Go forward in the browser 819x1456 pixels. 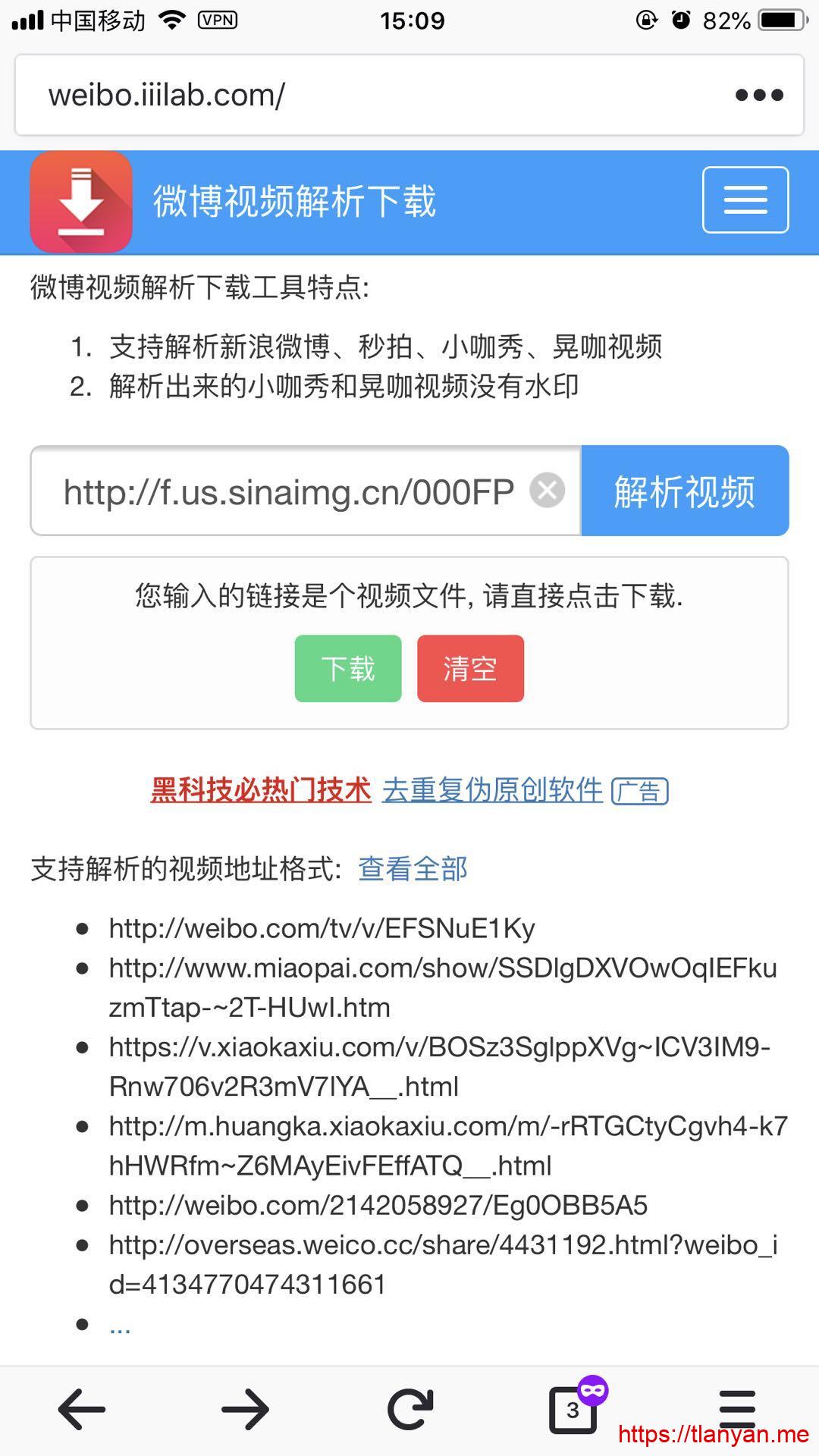pos(246,1410)
